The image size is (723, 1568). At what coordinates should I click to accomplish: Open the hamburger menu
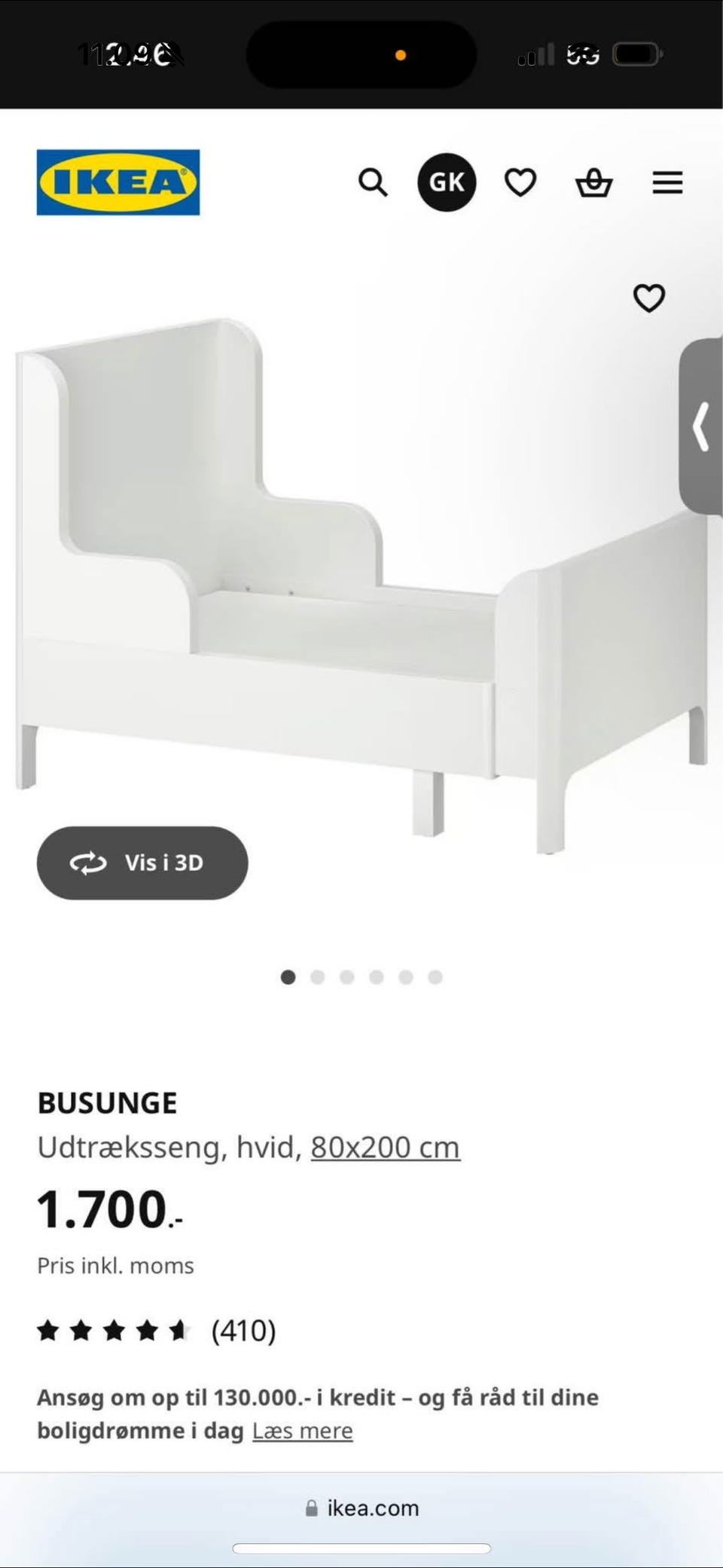coord(667,182)
